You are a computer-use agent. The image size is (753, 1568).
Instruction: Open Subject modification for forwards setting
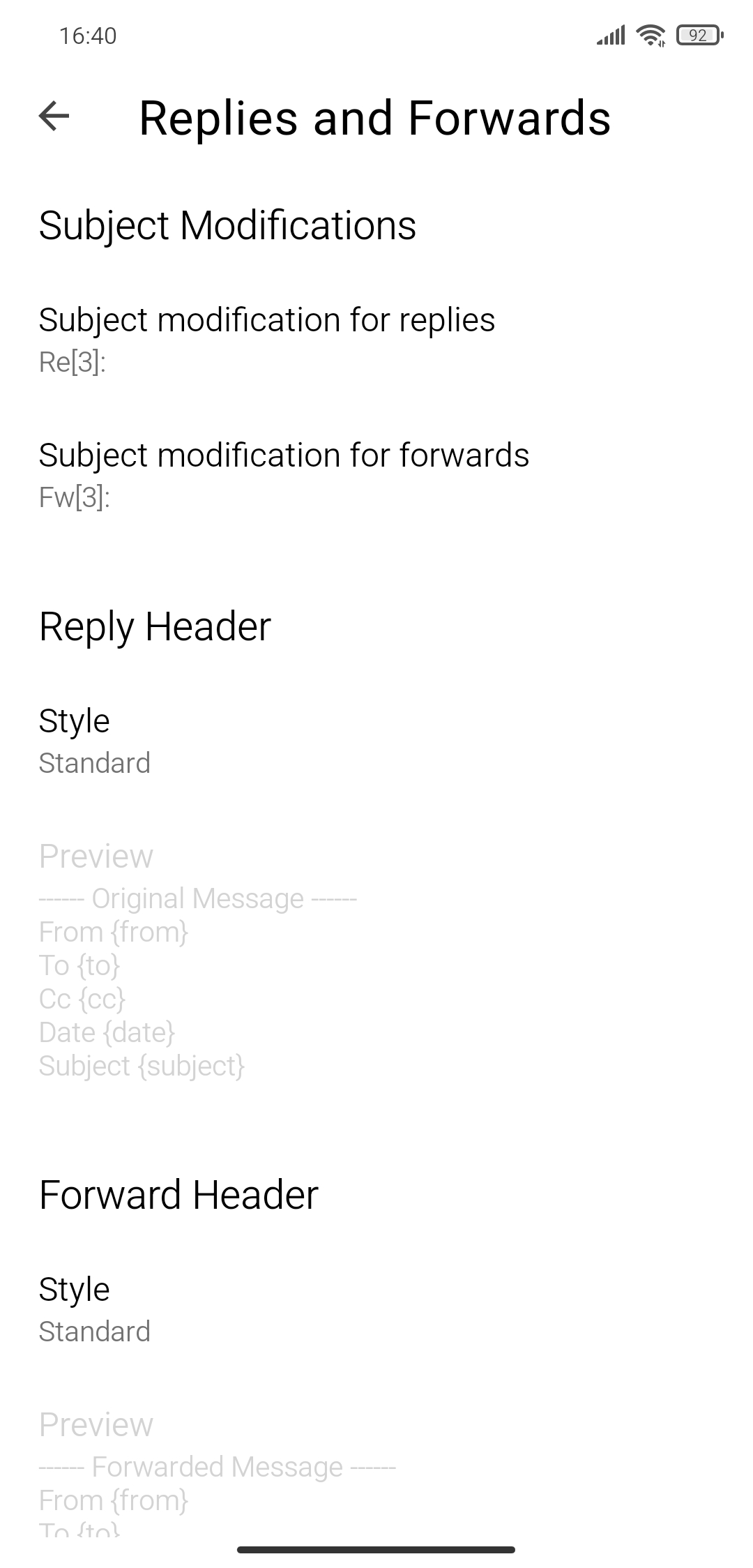[376, 476]
